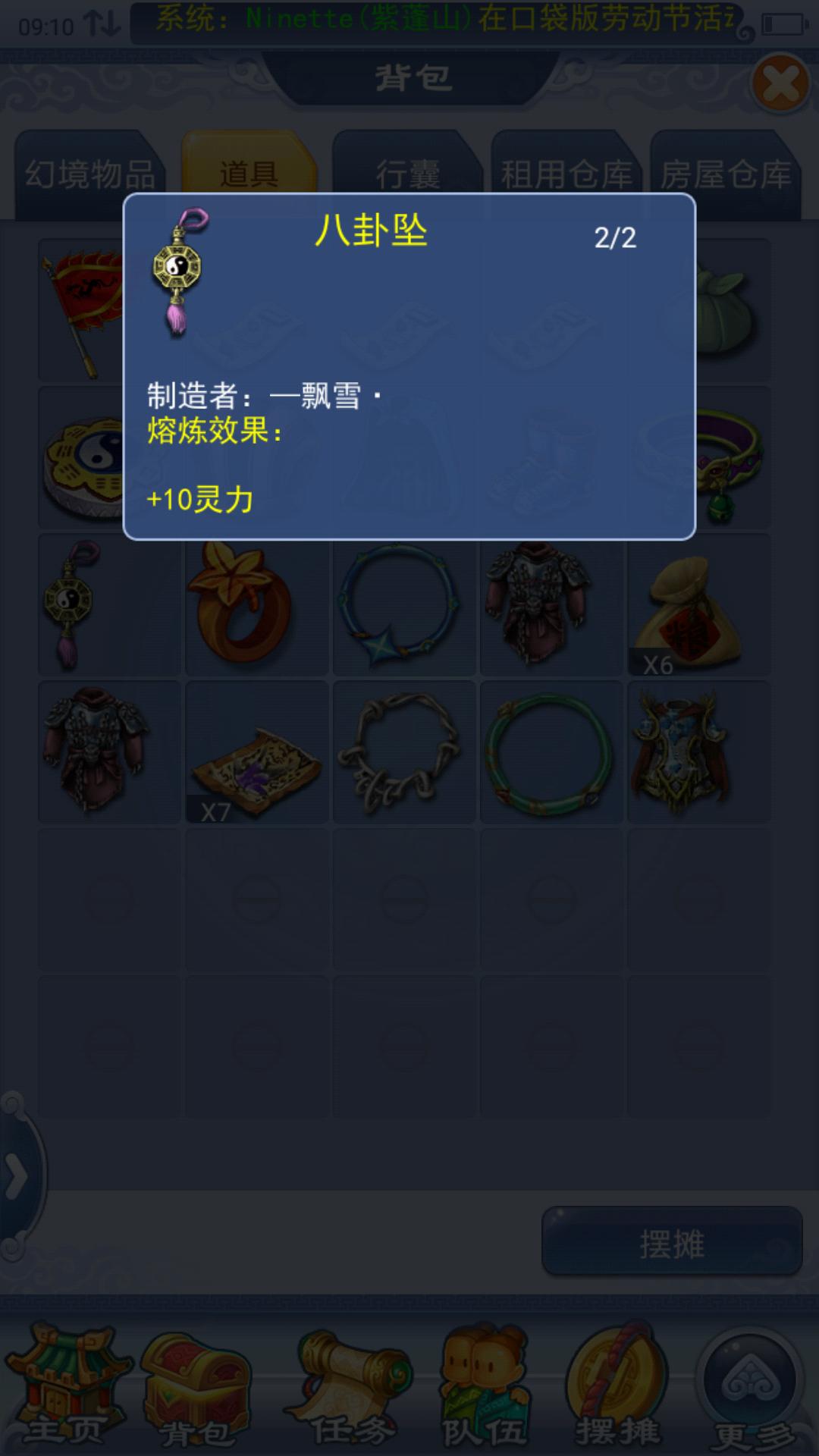
Task: Select the 道具 tab
Action: coord(248,173)
